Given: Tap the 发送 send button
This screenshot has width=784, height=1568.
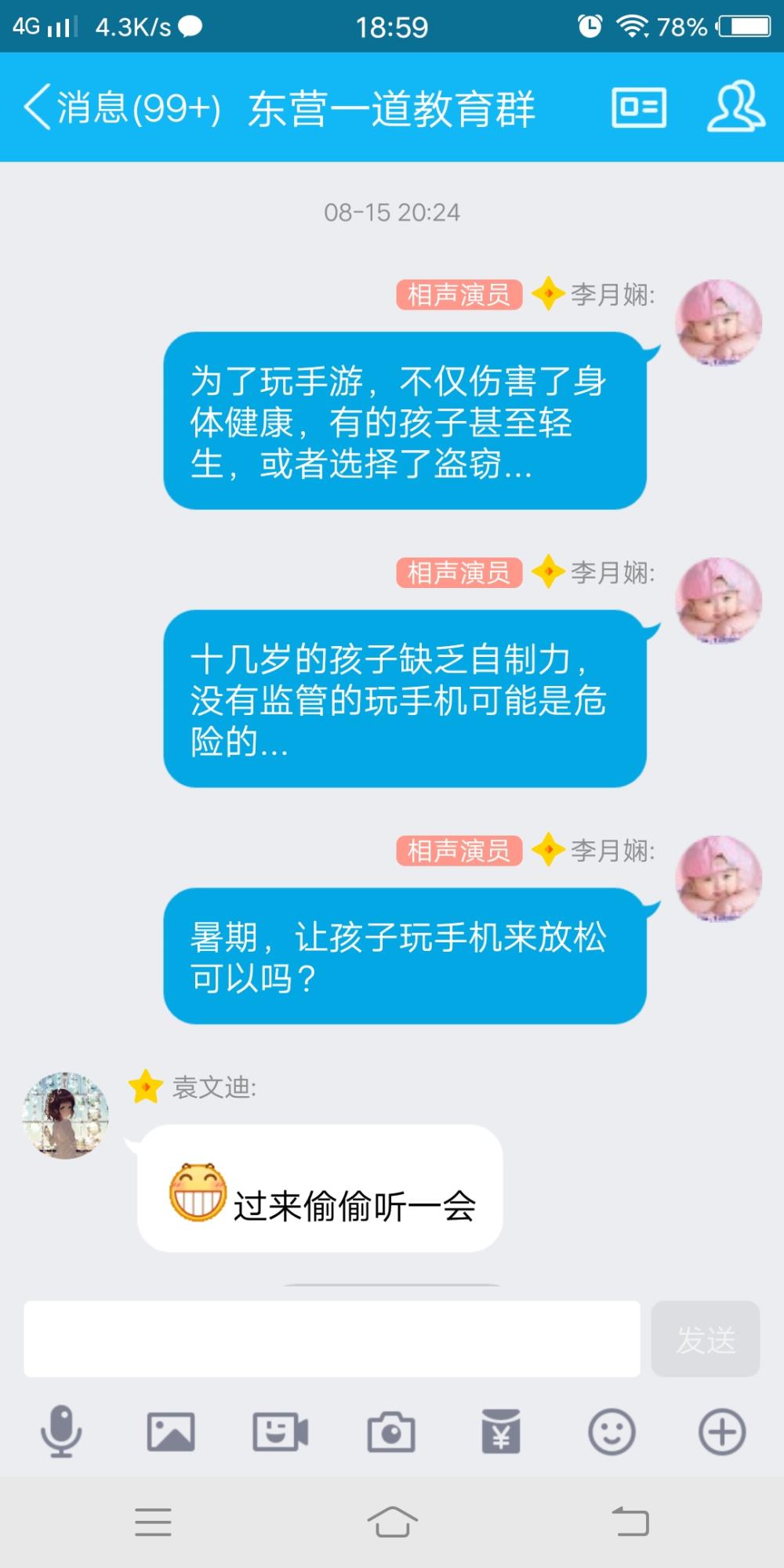Looking at the screenshot, I should click(706, 1339).
